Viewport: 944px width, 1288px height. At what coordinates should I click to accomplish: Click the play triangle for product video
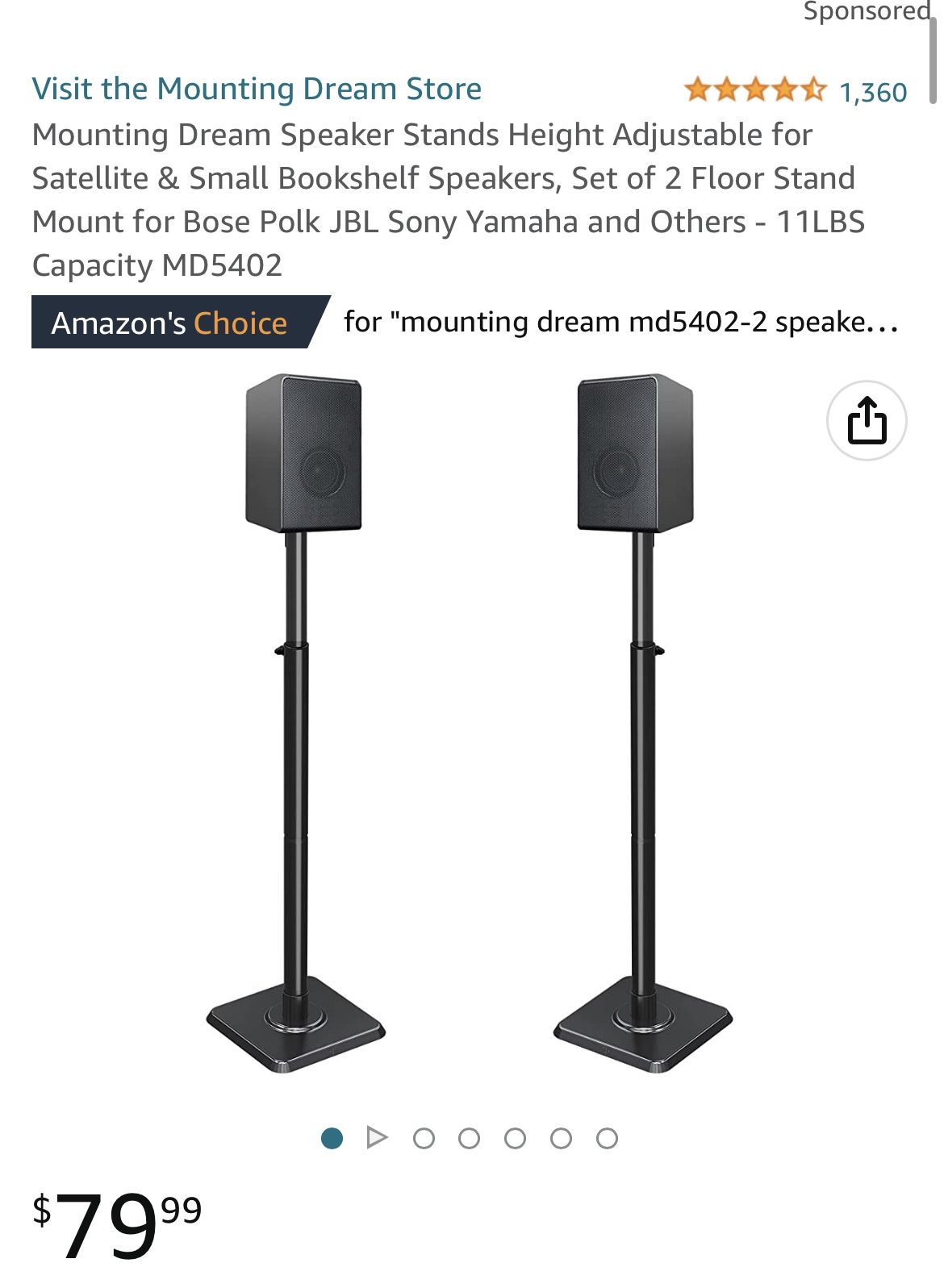pyautogui.click(x=377, y=1138)
